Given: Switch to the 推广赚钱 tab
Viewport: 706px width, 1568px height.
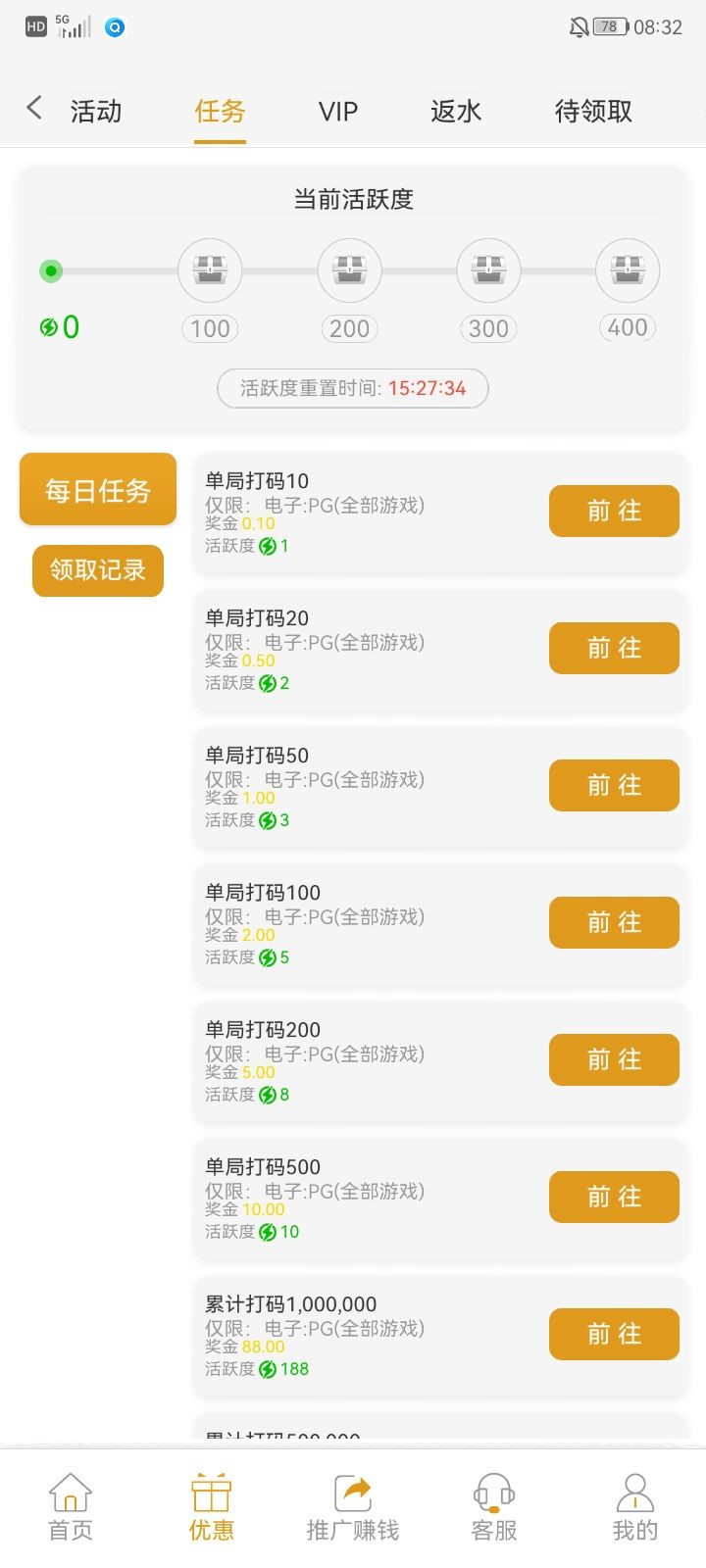Looking at the screenshot, I should click(353, 1507).
